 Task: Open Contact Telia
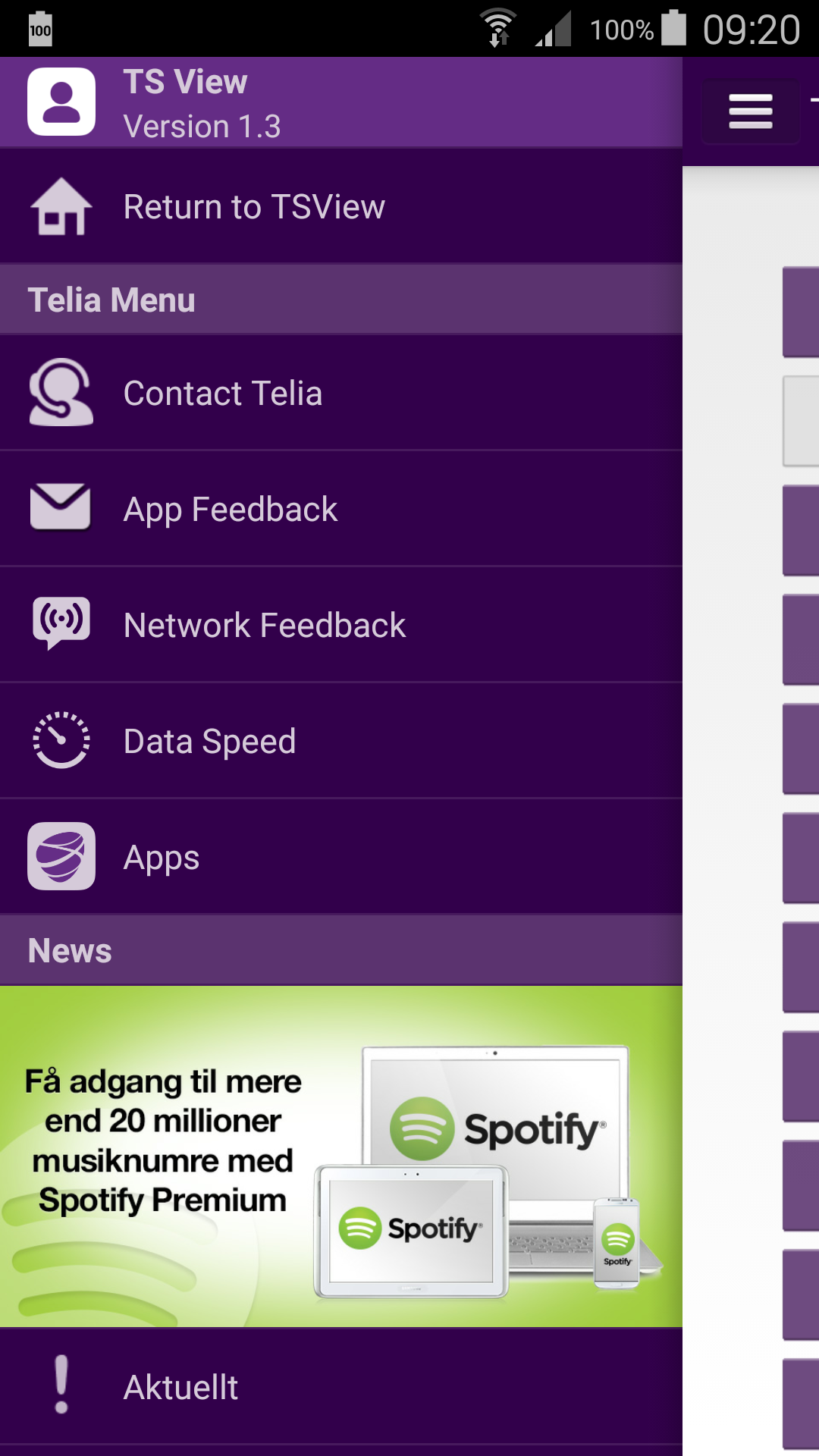point(341,393)
